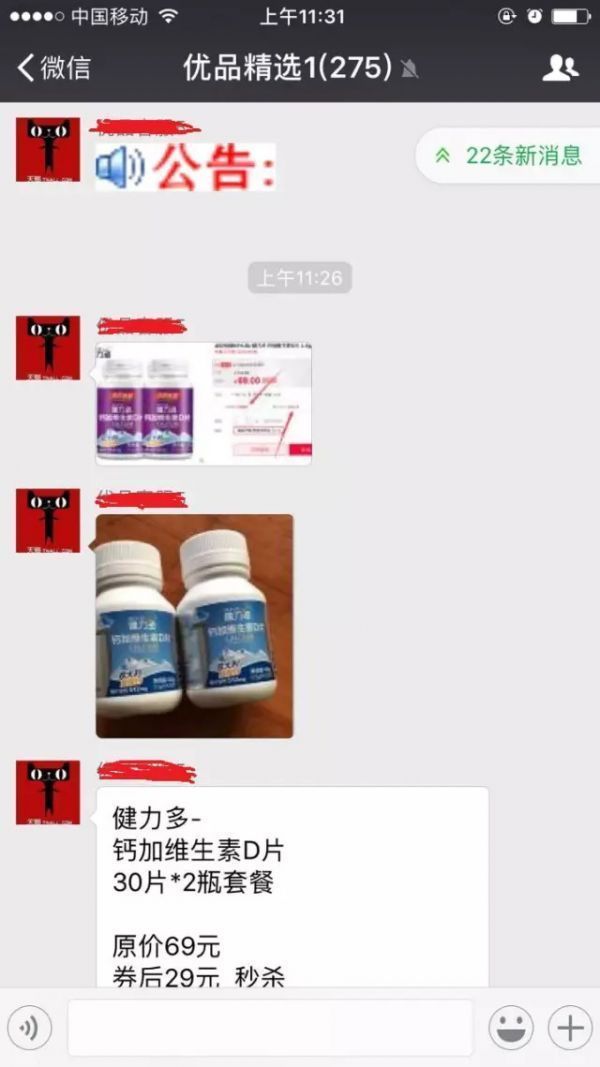
Task: Switch to voice message input
Action: (x=29, y=1027)
